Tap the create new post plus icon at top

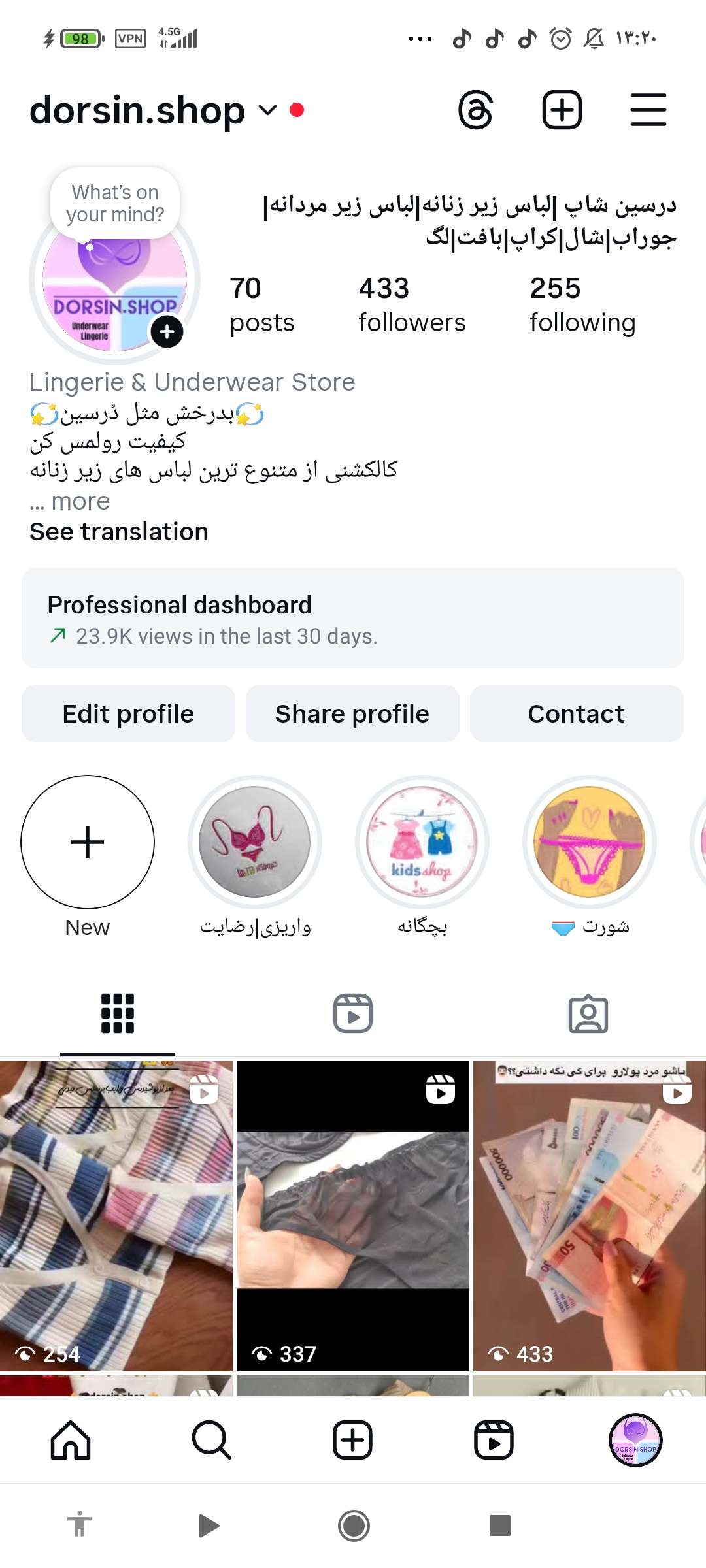pos(562,110)
